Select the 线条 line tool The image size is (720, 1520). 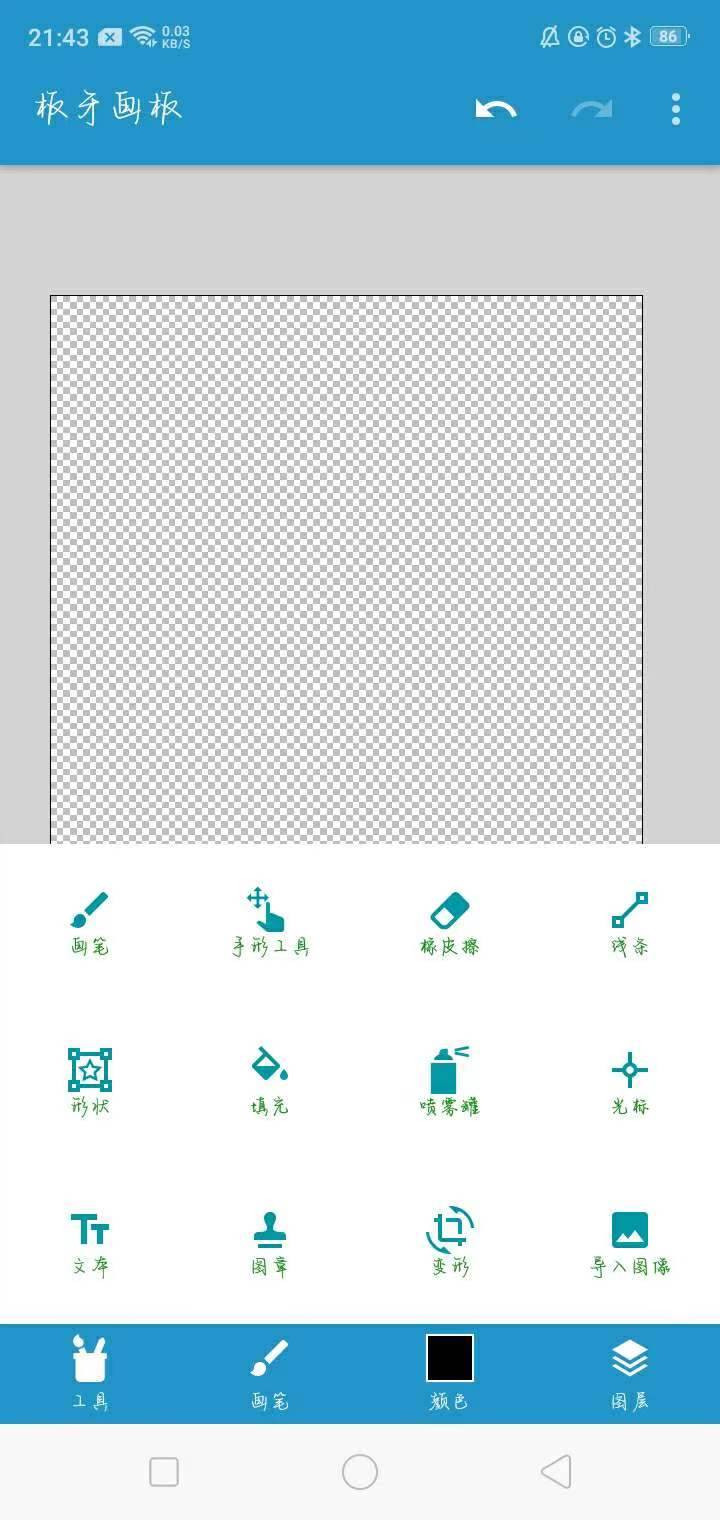pyautogui.click(x=630, y=923)
